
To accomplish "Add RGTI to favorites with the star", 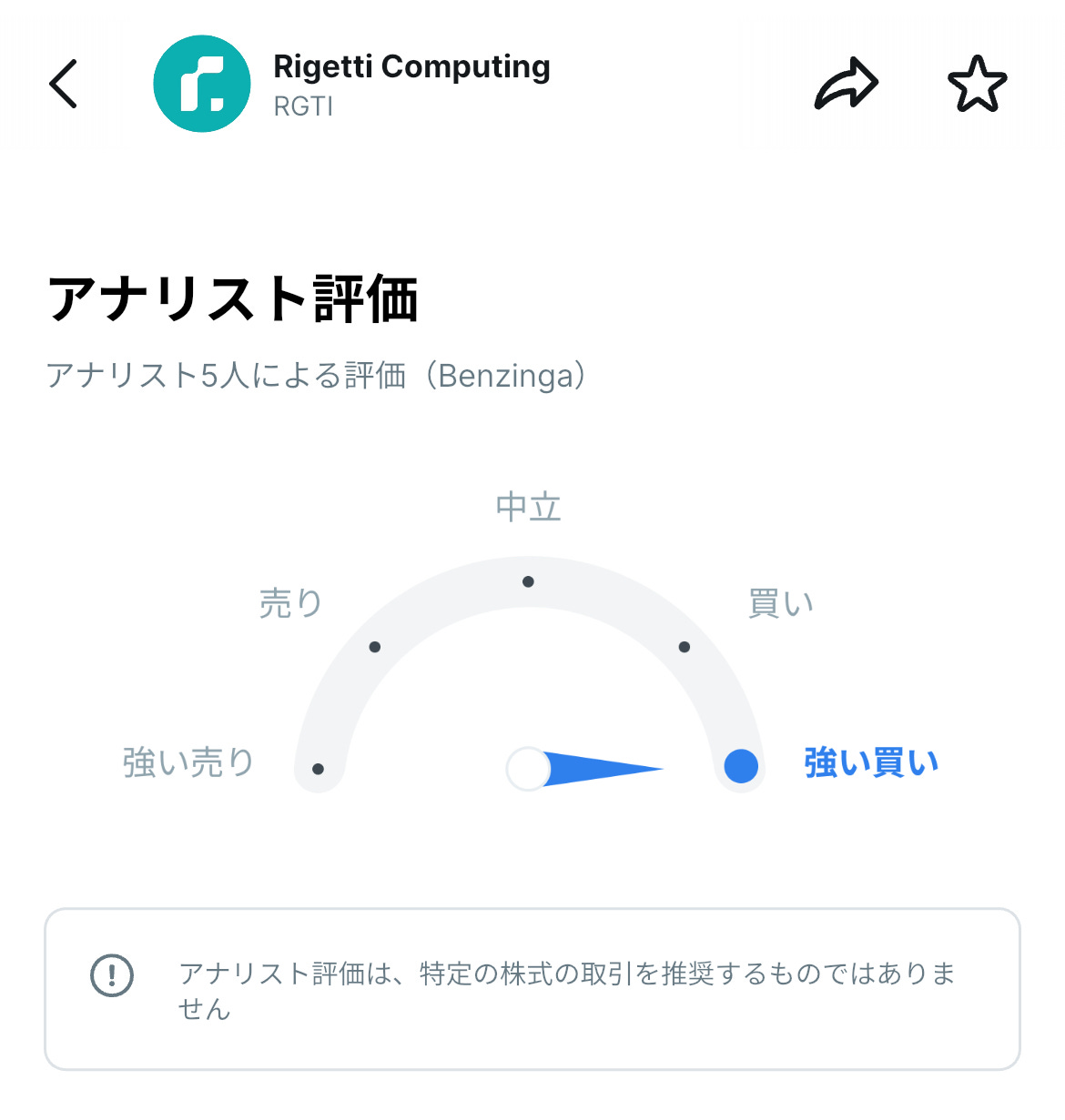I will click(977, 84).
